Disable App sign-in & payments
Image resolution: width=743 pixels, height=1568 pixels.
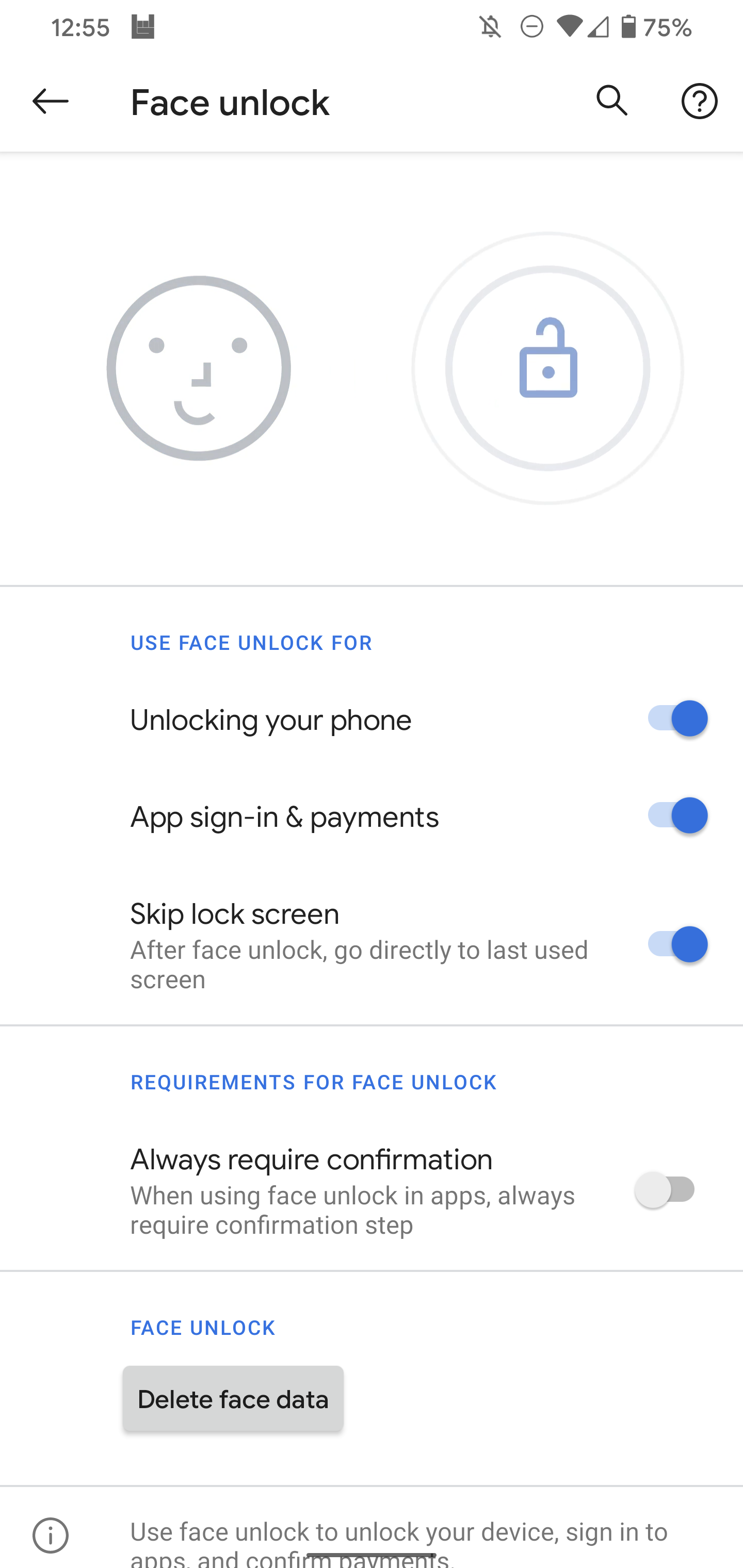pyautogui.click(x=676, y=815)
